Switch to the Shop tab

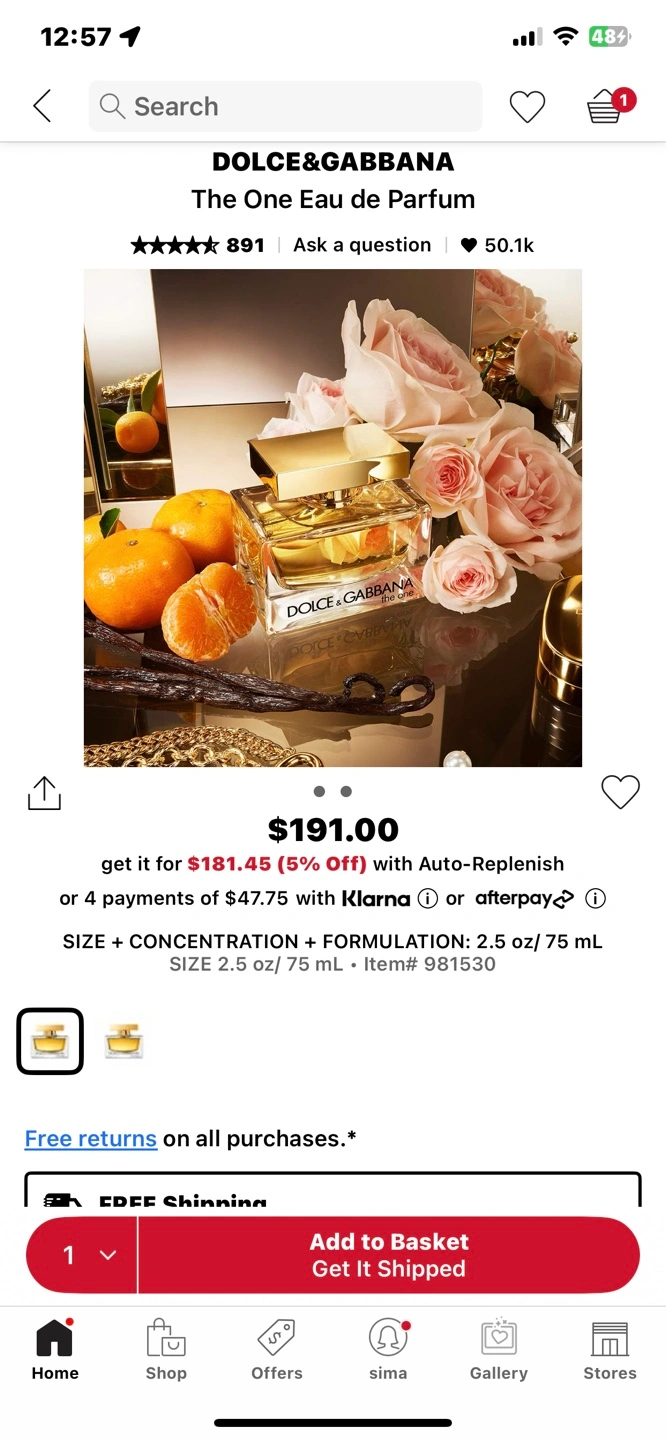166,1350
